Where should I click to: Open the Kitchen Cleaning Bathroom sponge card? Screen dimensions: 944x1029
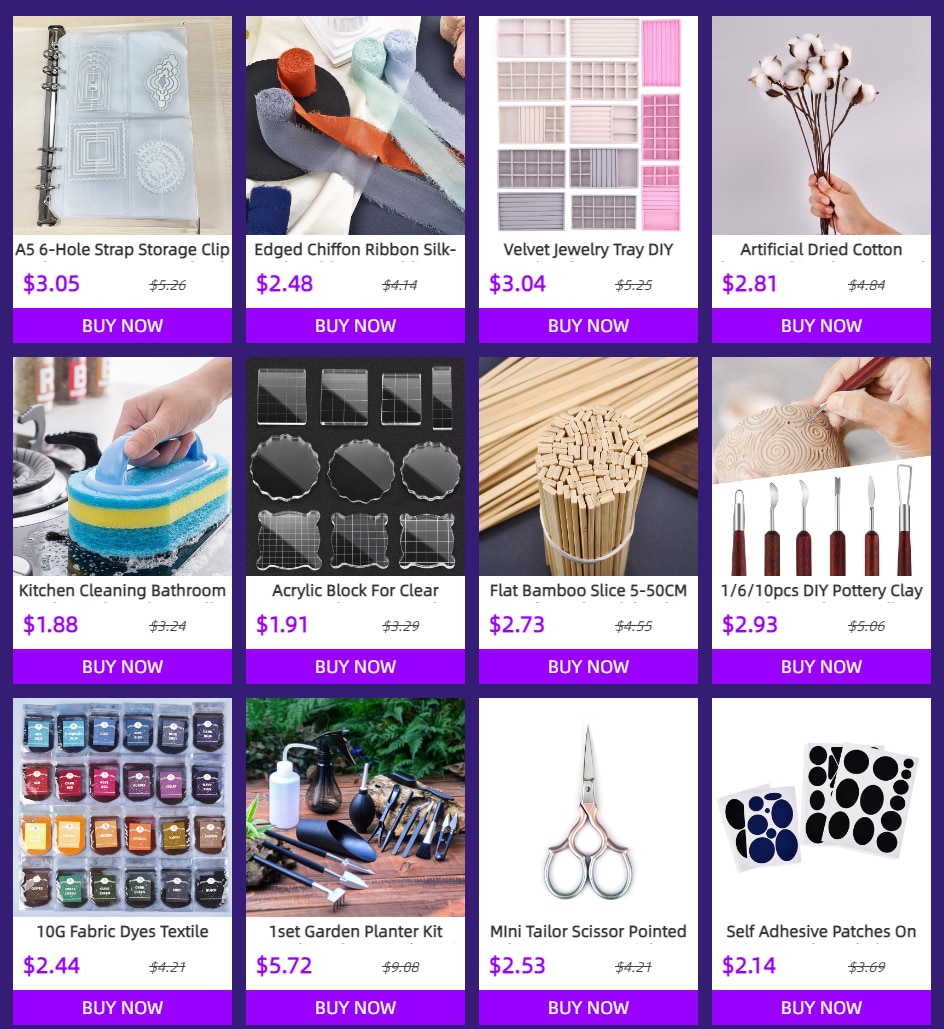click(x=122, y=467)
